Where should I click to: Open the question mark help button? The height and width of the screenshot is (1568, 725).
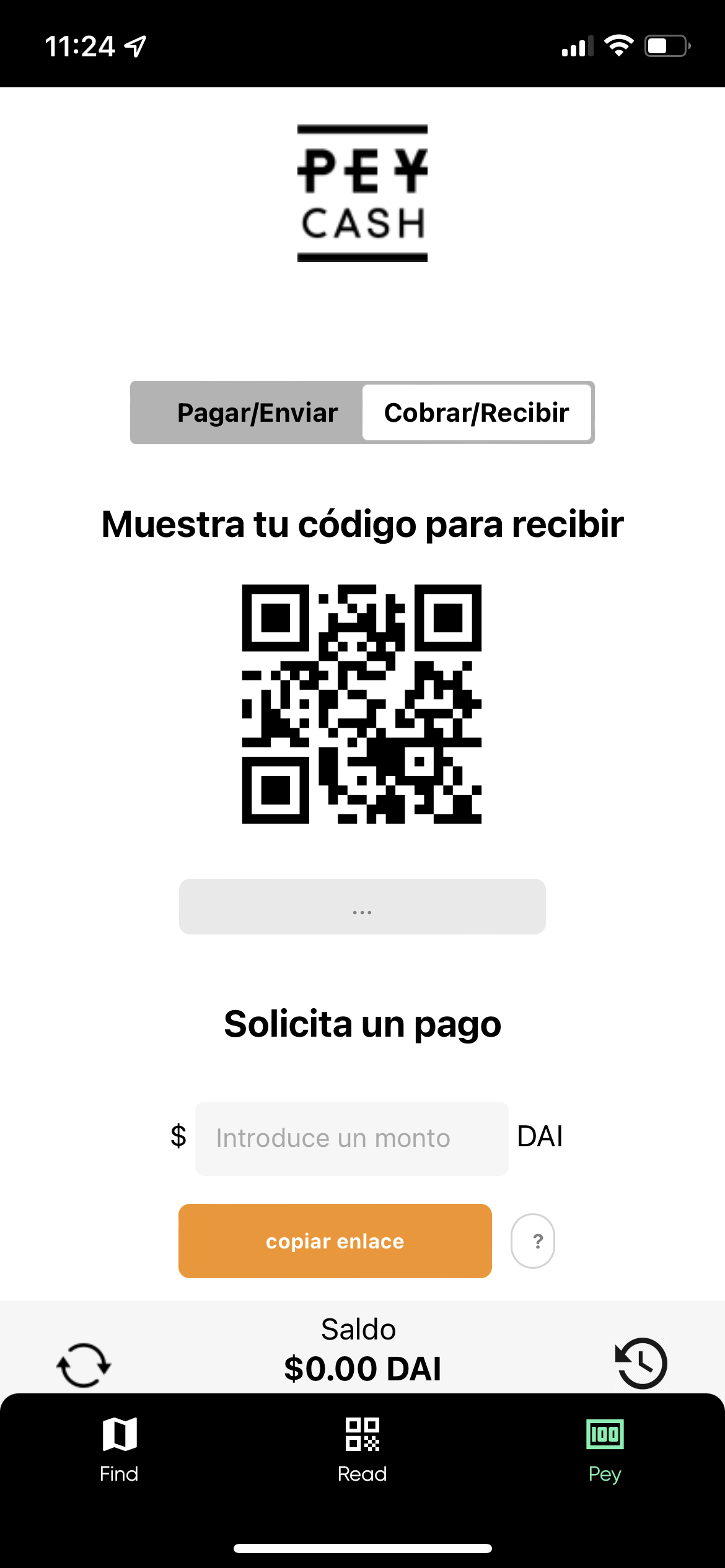[533, 1241]
